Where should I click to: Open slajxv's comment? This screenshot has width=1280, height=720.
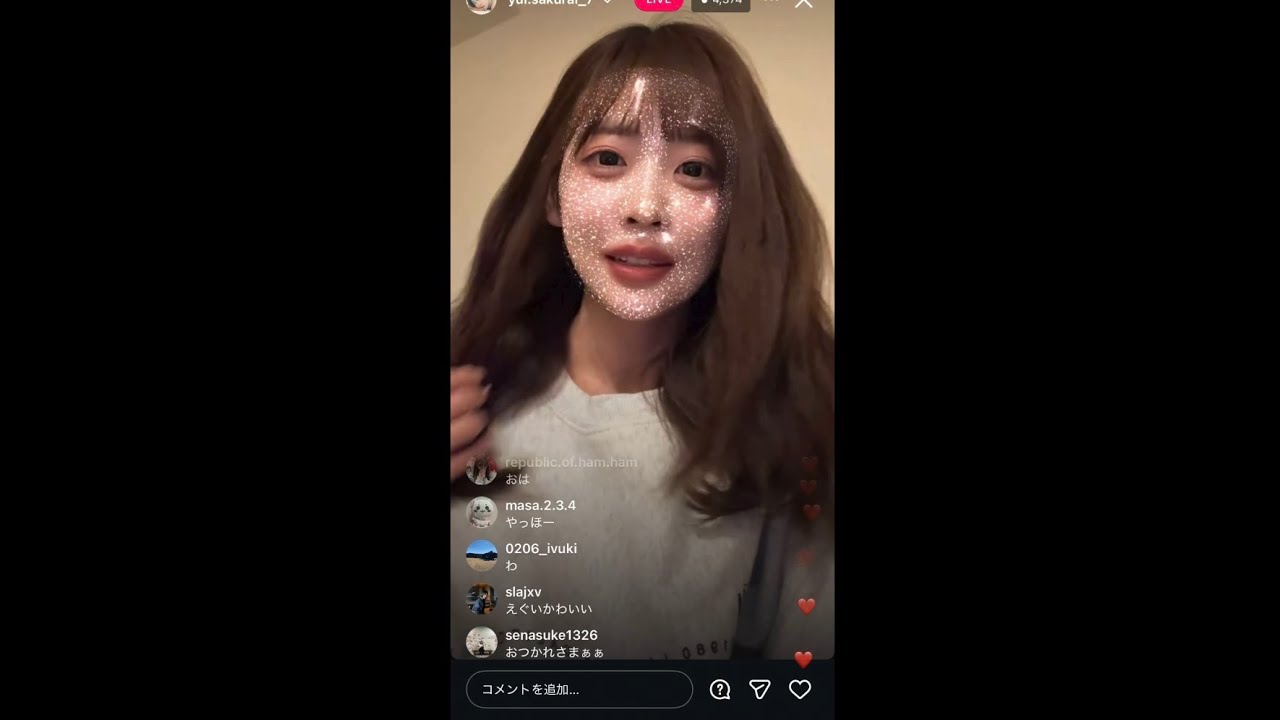click(548, 600)
